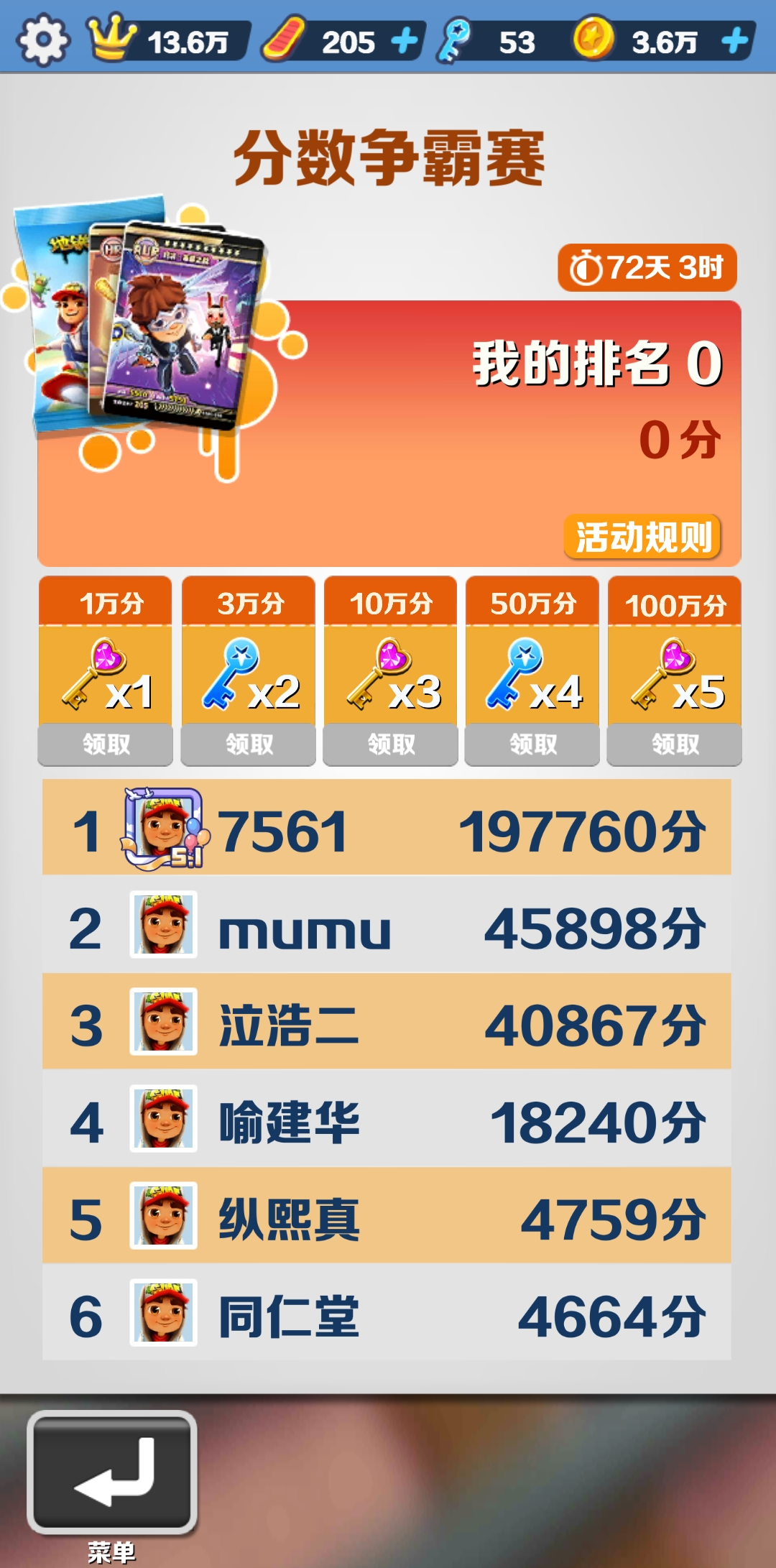Image resolution: width=776 pixels, height=1568 pixels.
Task: Claim the 50万分 key reward
Action: 532,744
